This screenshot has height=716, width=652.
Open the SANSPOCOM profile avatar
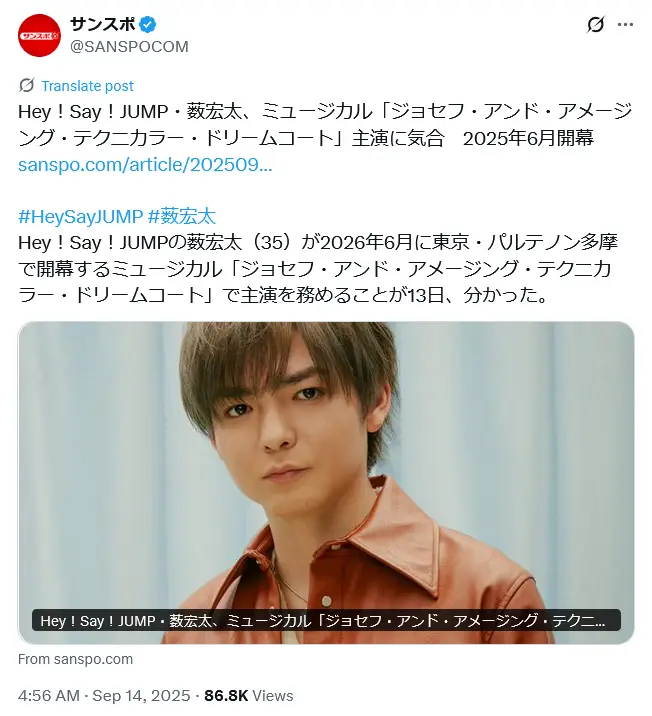coord(39,35)
